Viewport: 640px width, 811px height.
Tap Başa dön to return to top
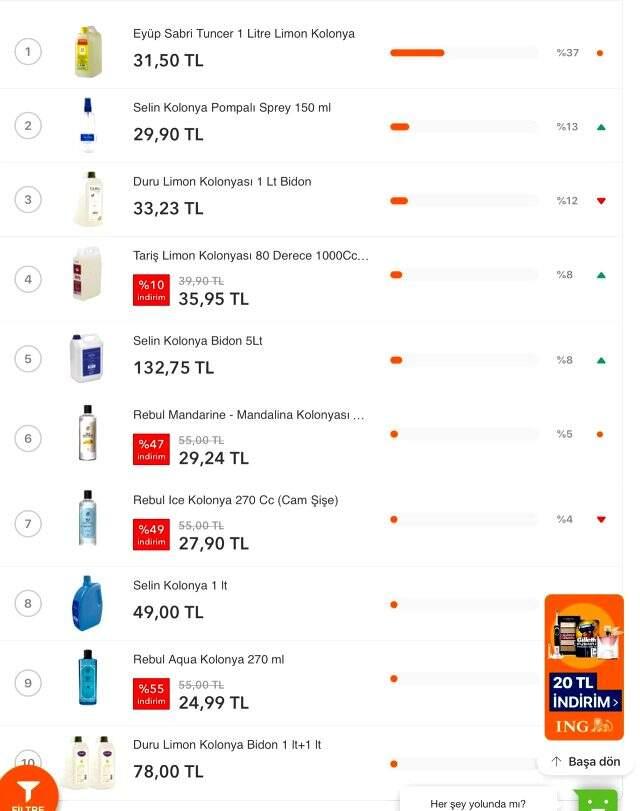tap(586, 762)
